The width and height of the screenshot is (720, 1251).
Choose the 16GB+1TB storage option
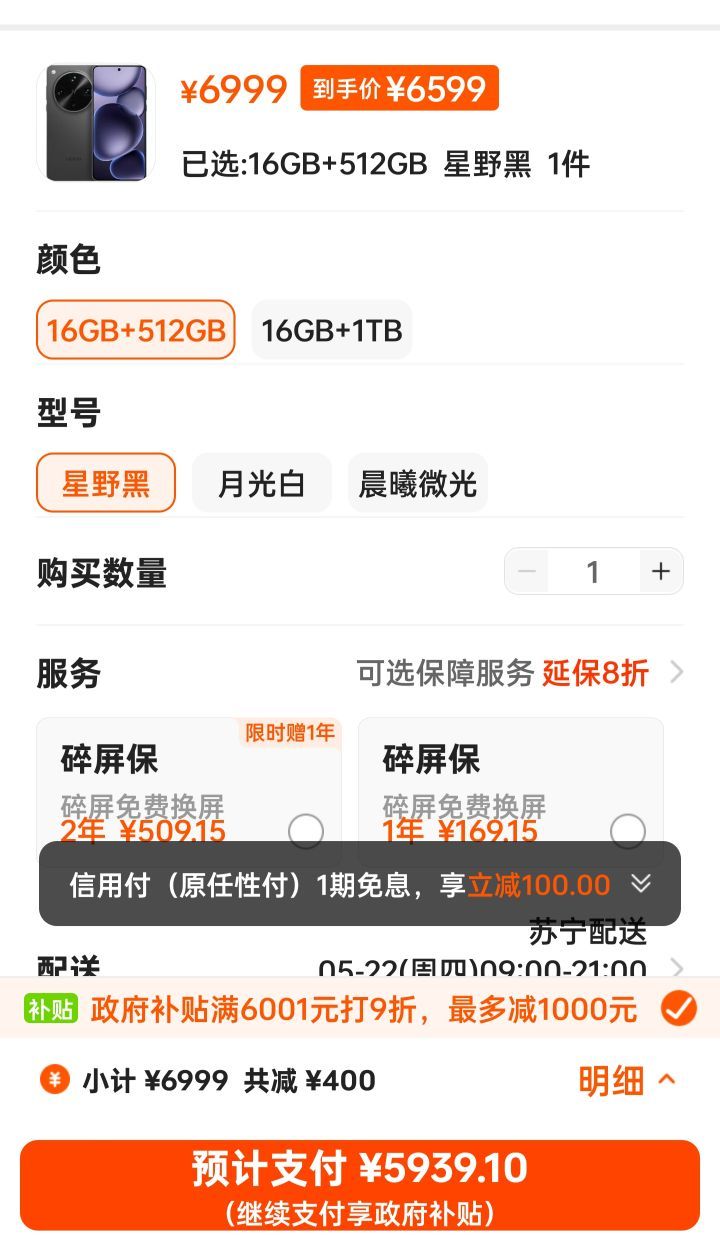point(331,330)
